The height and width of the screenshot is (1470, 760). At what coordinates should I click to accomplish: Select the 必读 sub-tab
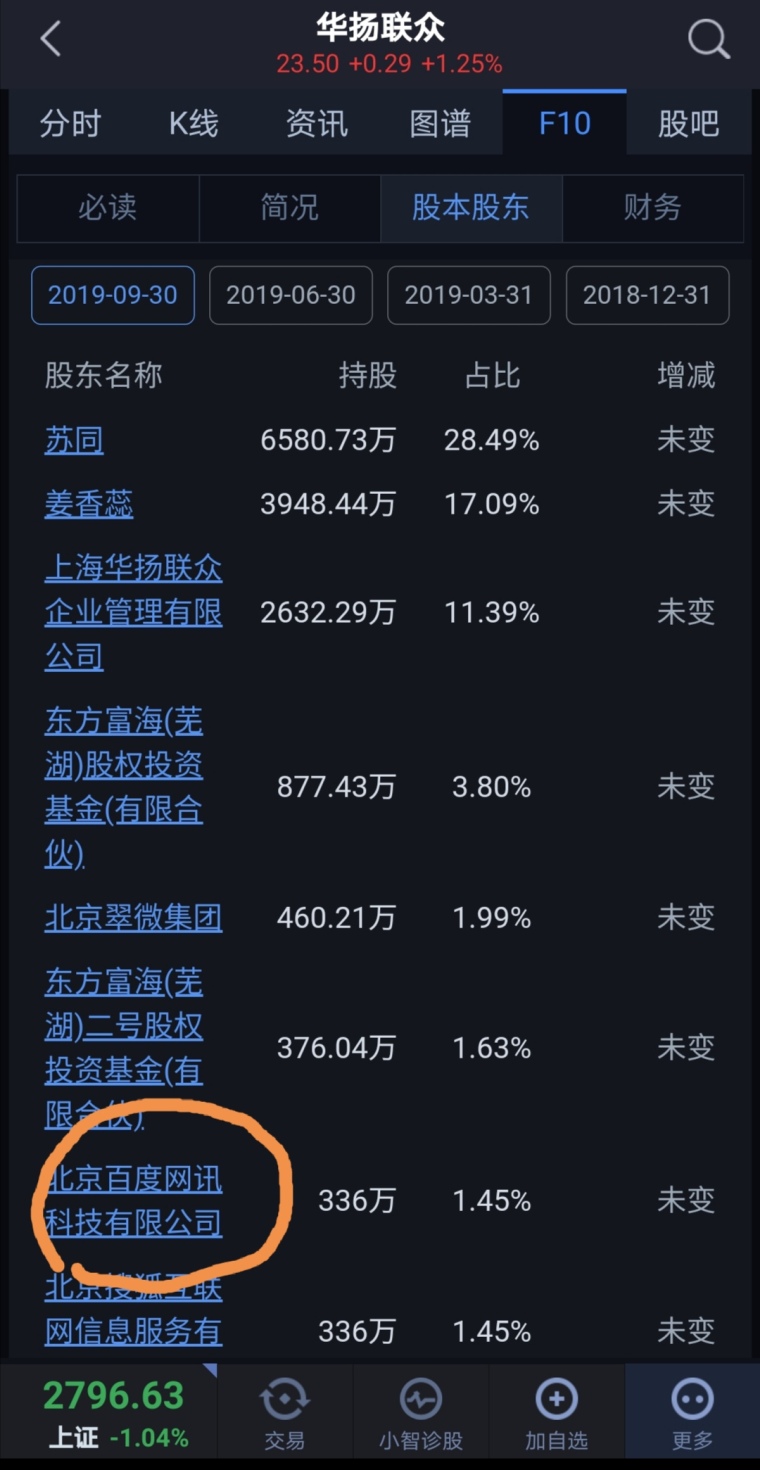(108, 208)
